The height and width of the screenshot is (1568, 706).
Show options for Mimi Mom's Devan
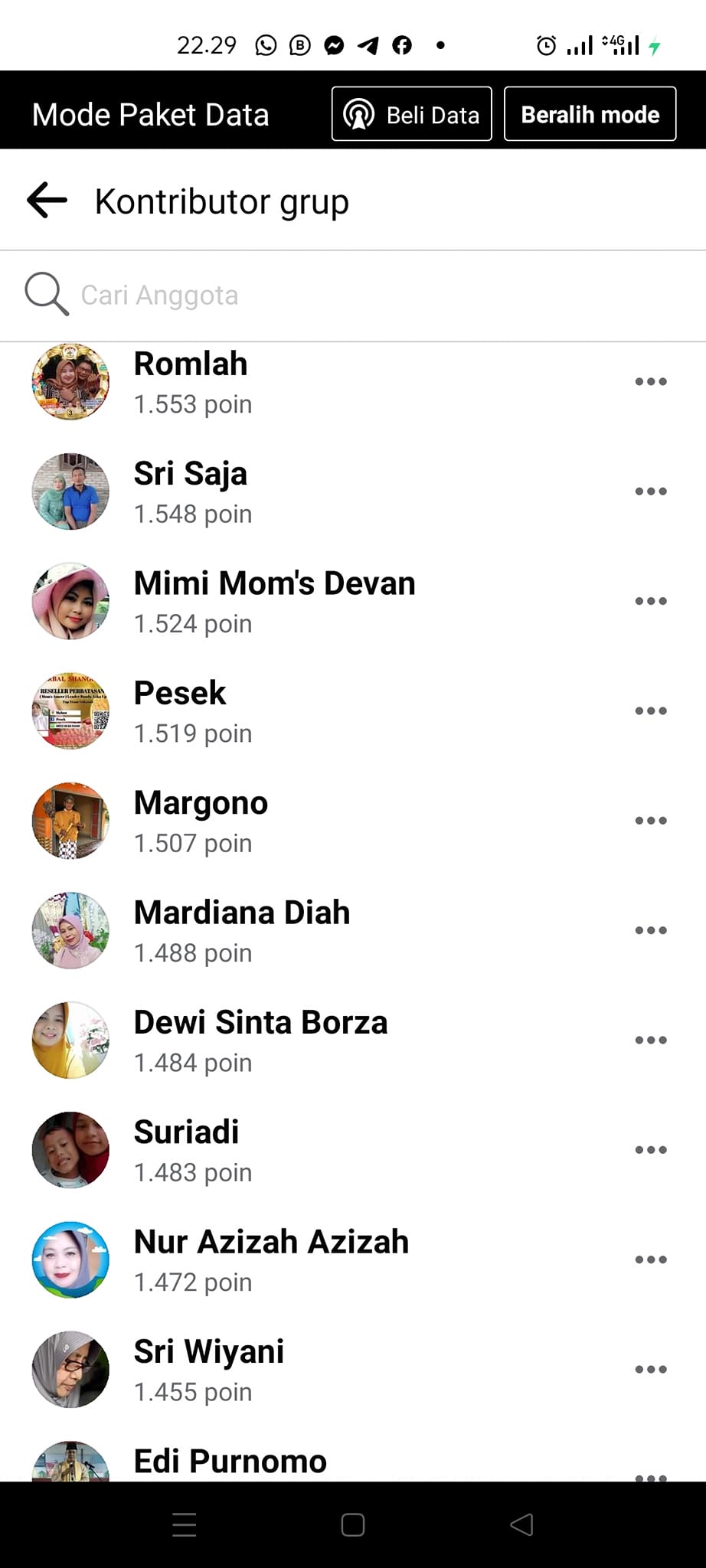(651, 601)
